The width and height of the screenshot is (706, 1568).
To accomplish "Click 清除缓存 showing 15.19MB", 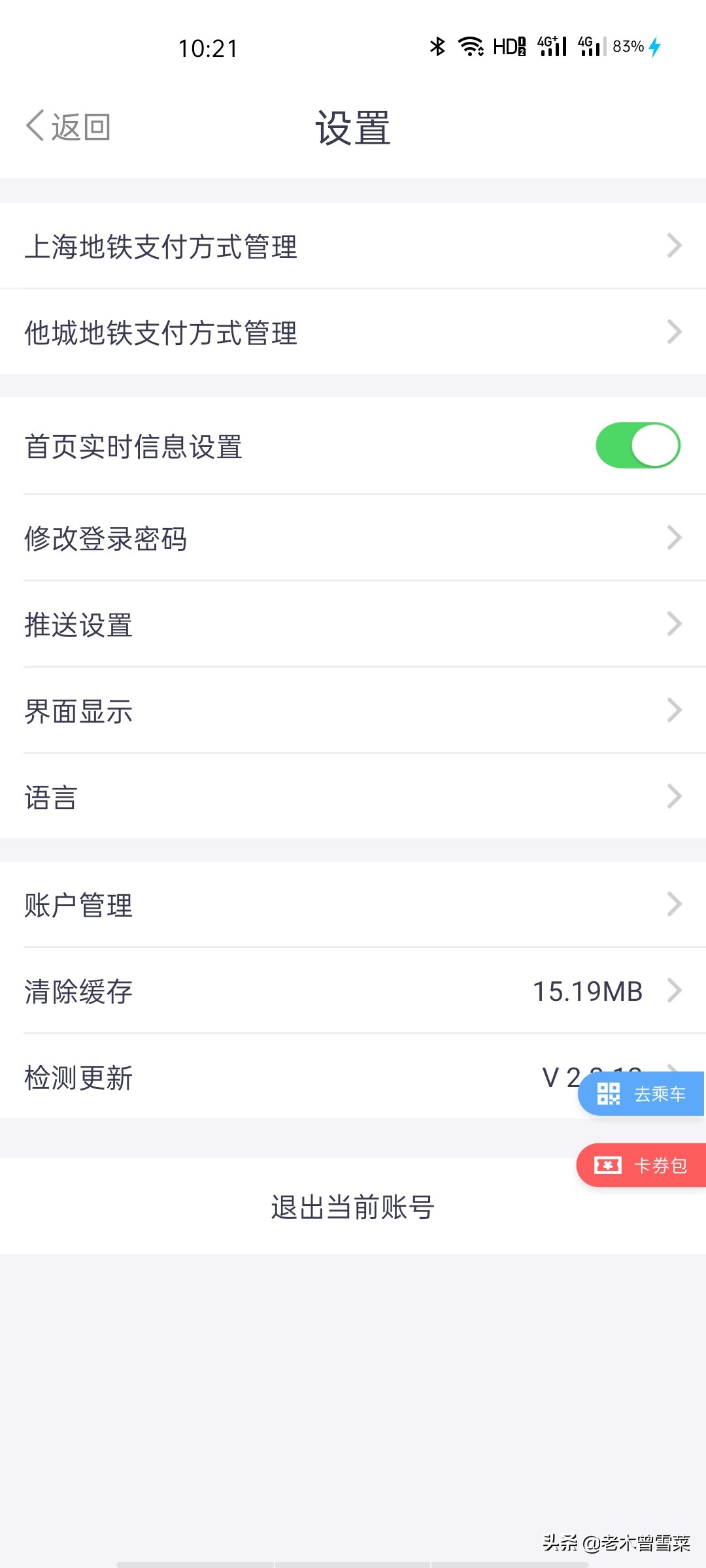I will pyautogui.click(x=353, y=990).
